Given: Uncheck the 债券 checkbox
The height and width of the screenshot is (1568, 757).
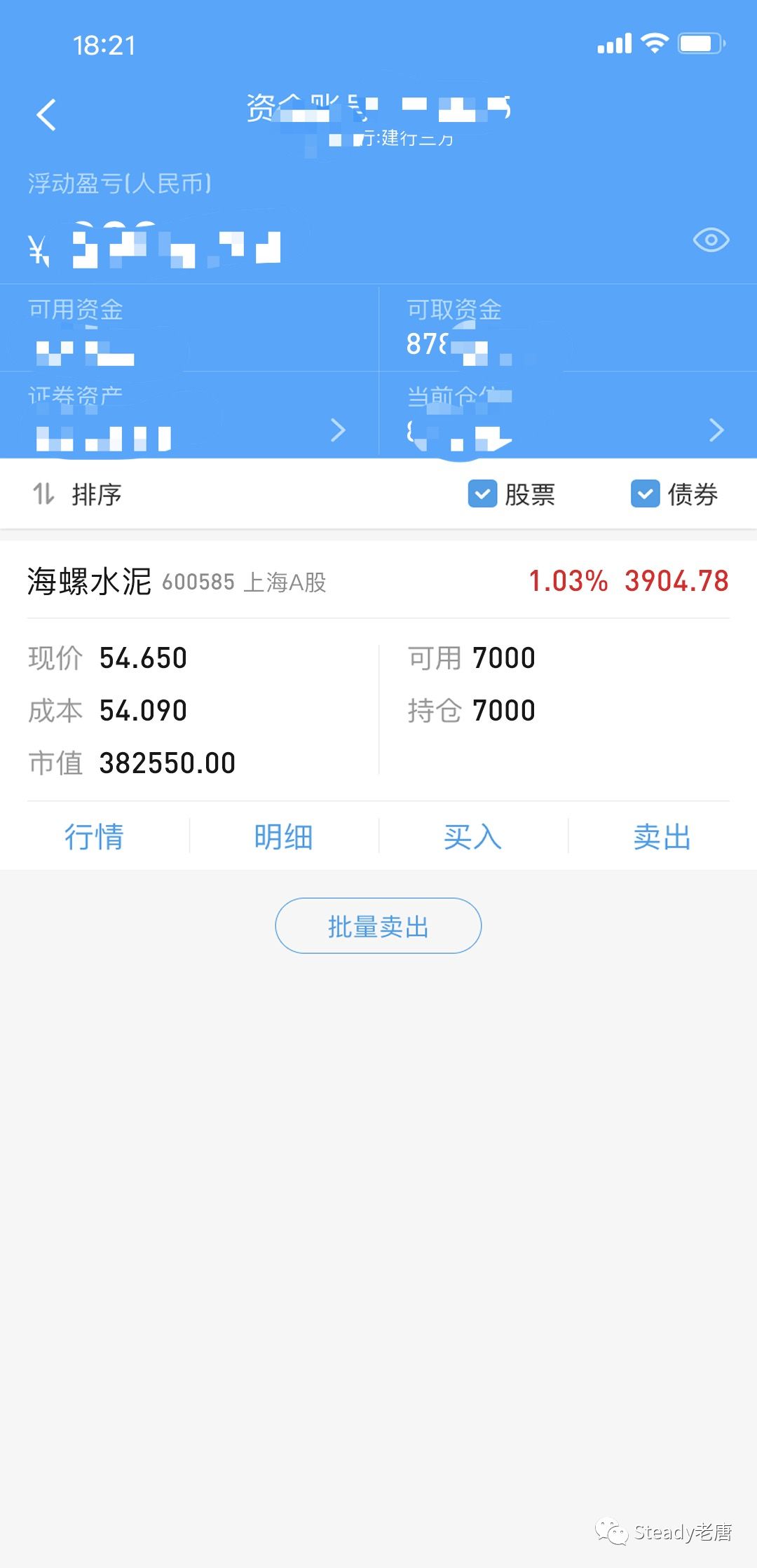Looking at the screenshot, I should [645, 494].
